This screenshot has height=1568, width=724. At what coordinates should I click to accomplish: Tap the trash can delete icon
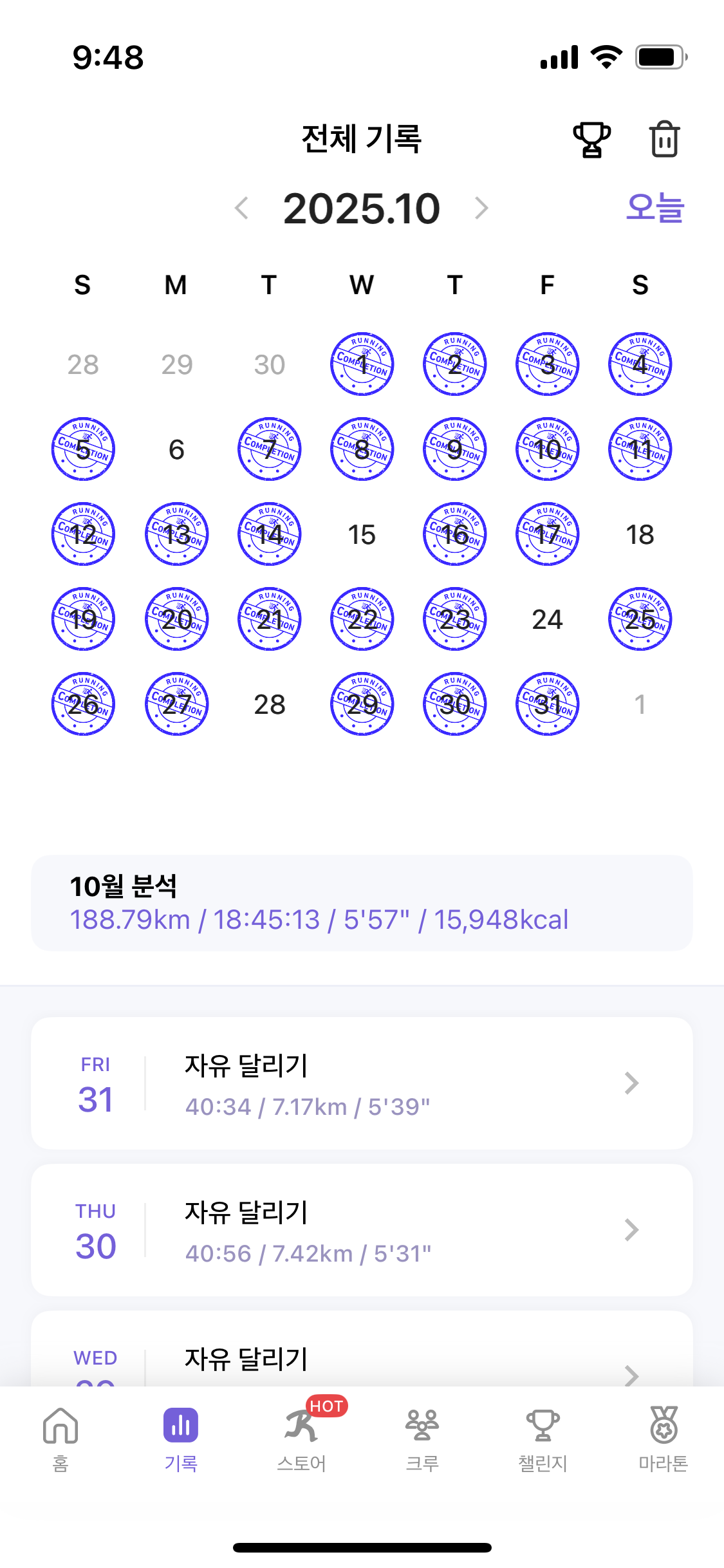coord(664,139)
